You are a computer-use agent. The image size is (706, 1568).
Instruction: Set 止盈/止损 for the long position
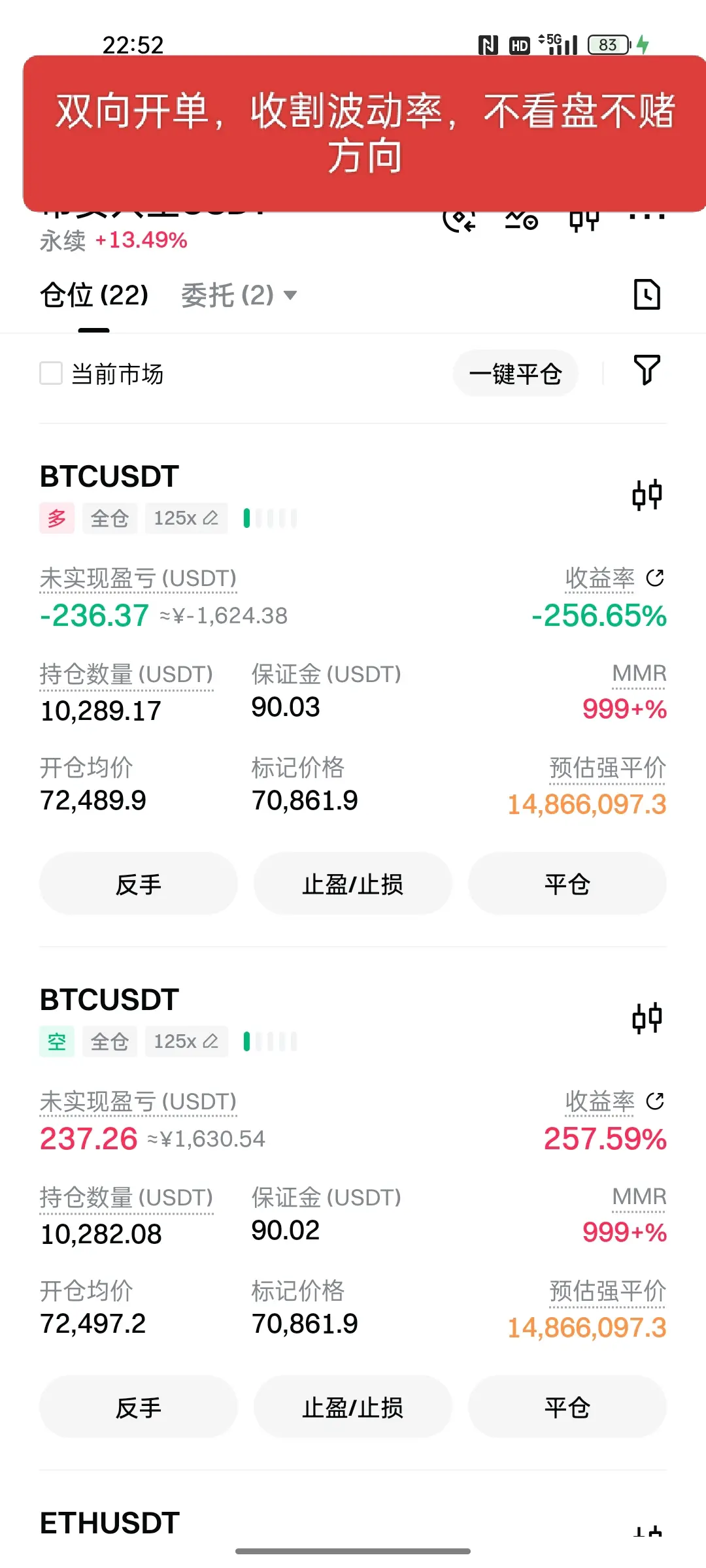click(353, 885)
